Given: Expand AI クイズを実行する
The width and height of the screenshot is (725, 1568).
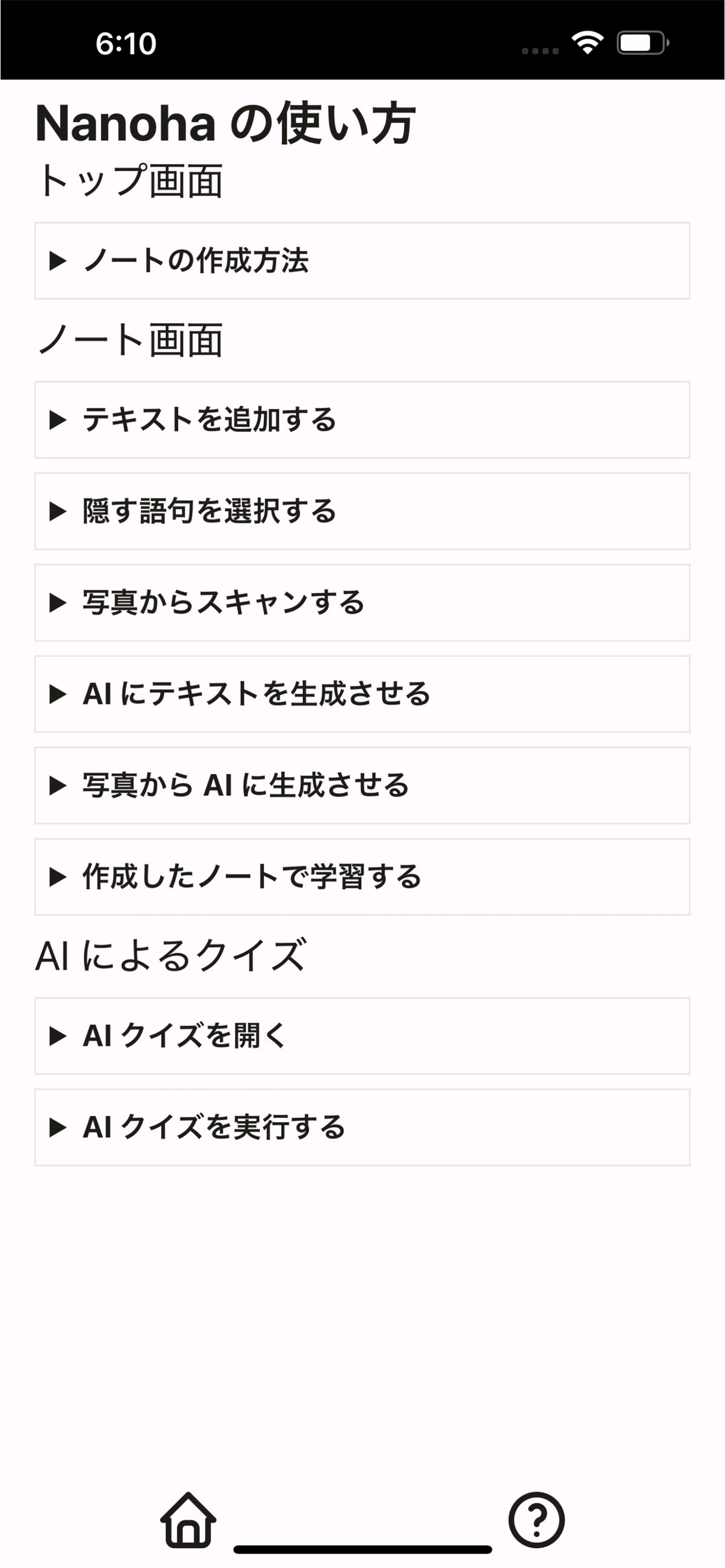Looking at the screenshot, I should [362, 1127].
